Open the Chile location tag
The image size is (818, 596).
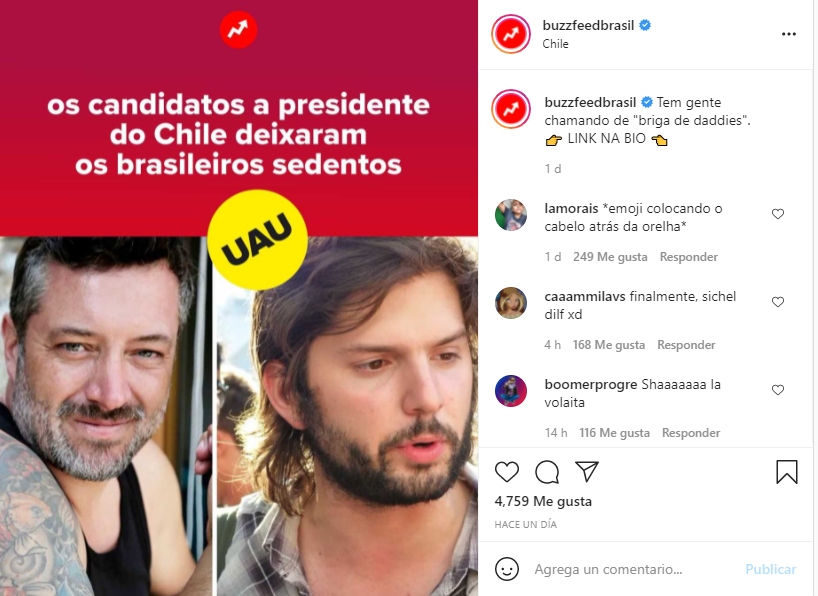pyautogui.click(x=555, y=44)
